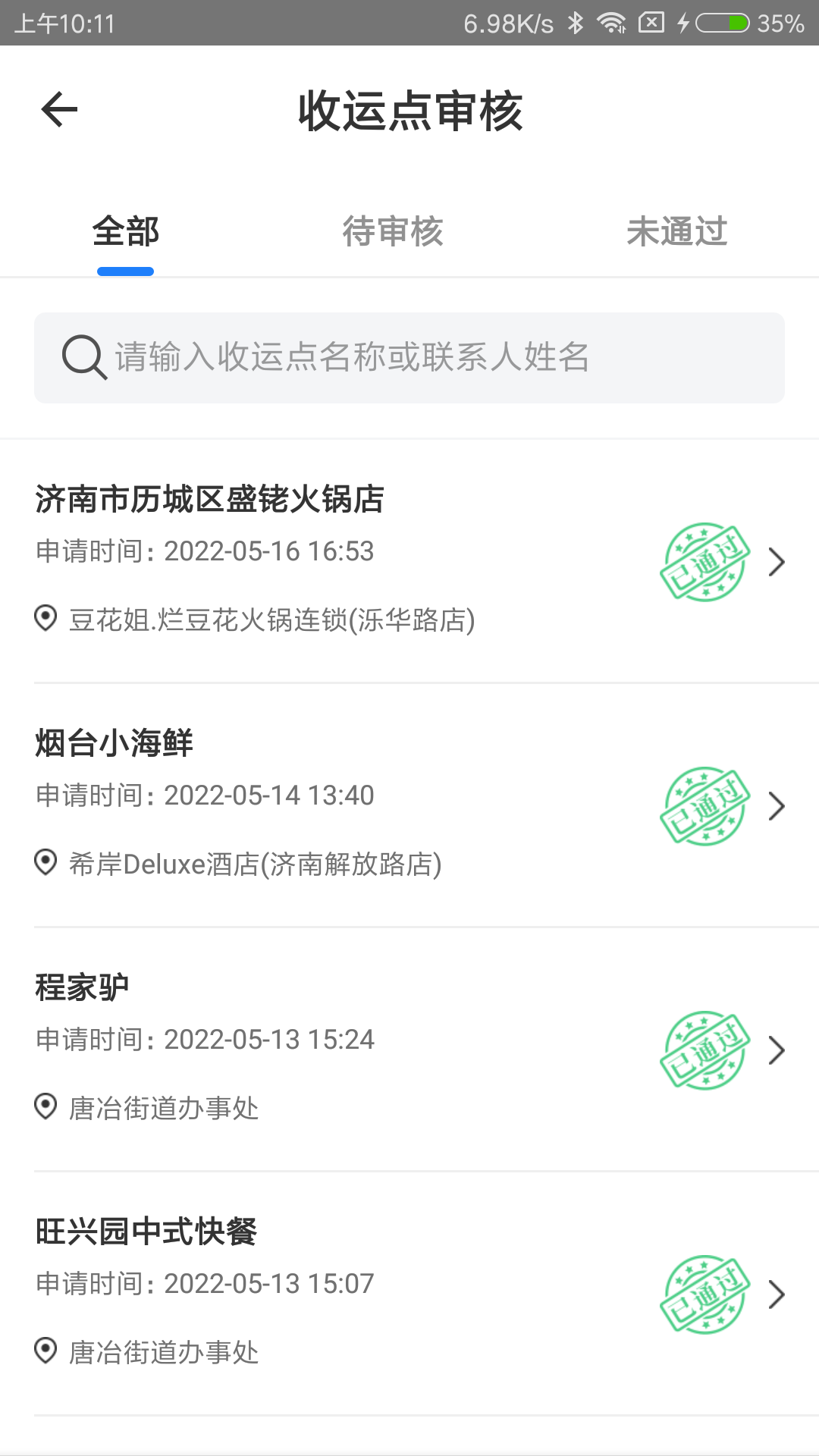Open 程家驴 record using its right arrow

tap(777, 1050)
